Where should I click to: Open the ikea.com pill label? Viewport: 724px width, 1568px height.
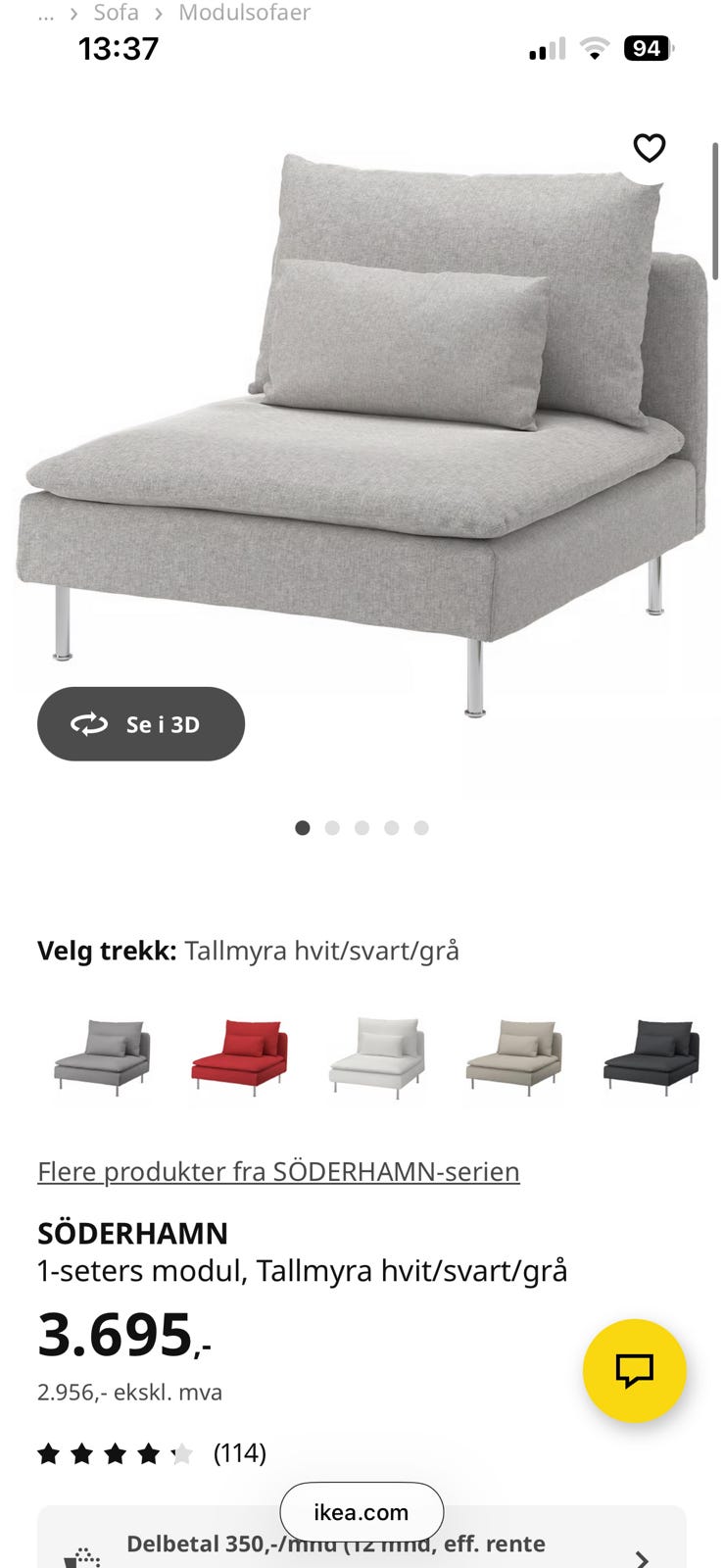[362, 1512]
